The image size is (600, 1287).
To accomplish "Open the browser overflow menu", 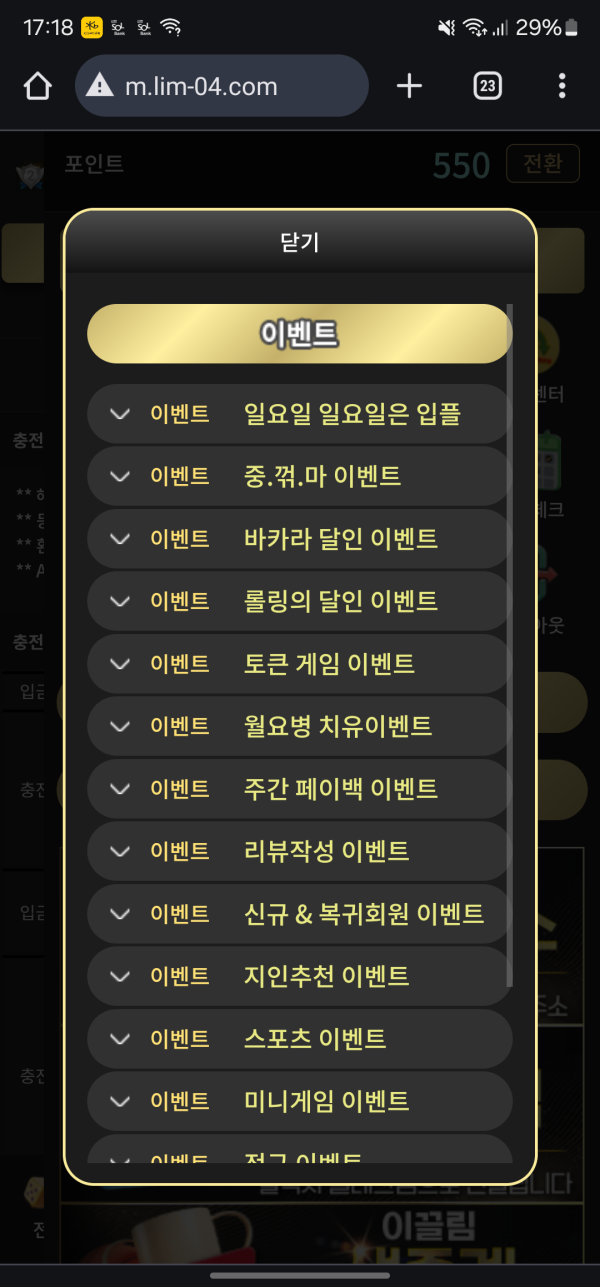I will (562, 87).
